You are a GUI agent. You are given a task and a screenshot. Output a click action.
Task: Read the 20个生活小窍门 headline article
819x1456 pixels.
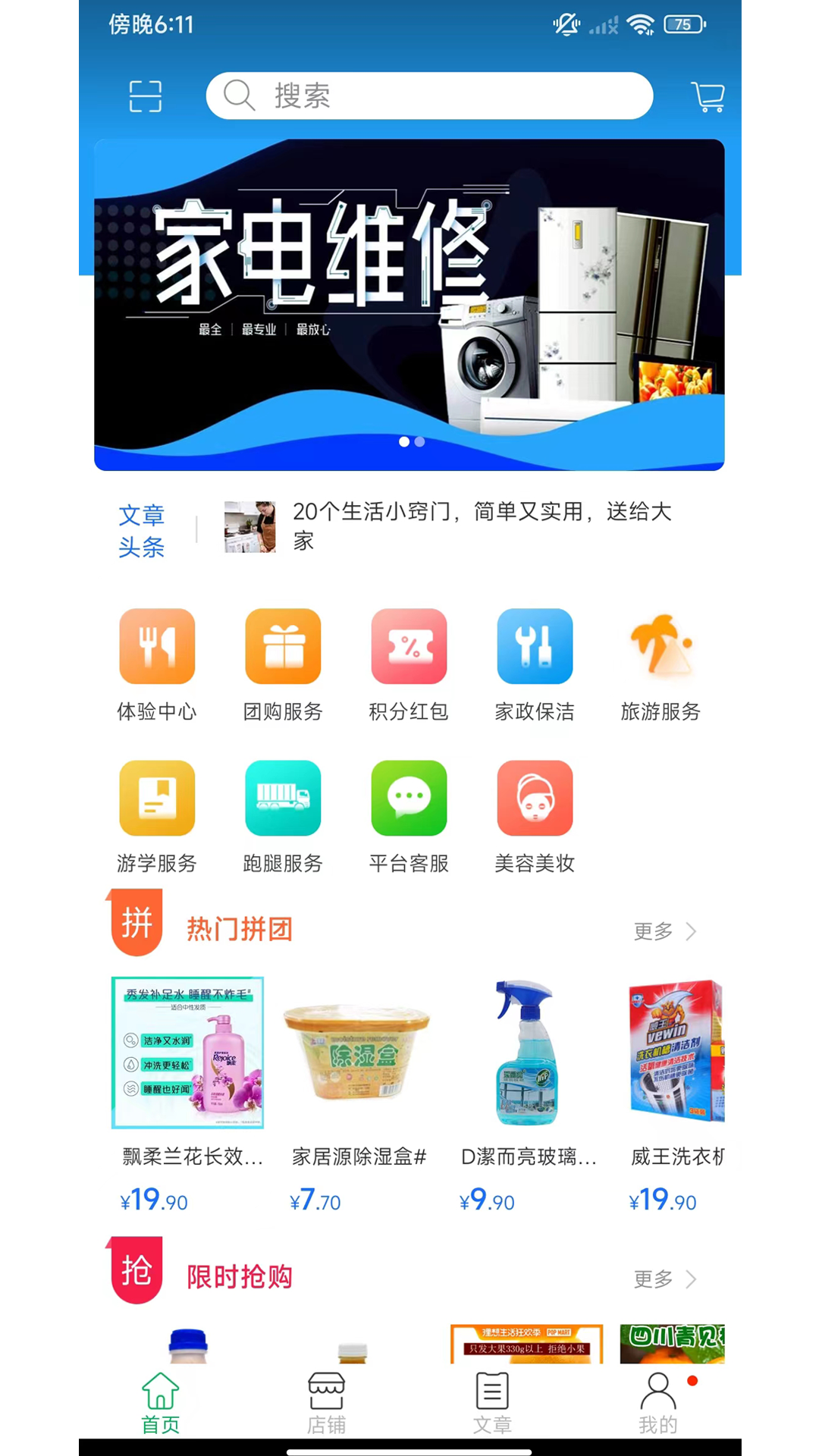482,526
